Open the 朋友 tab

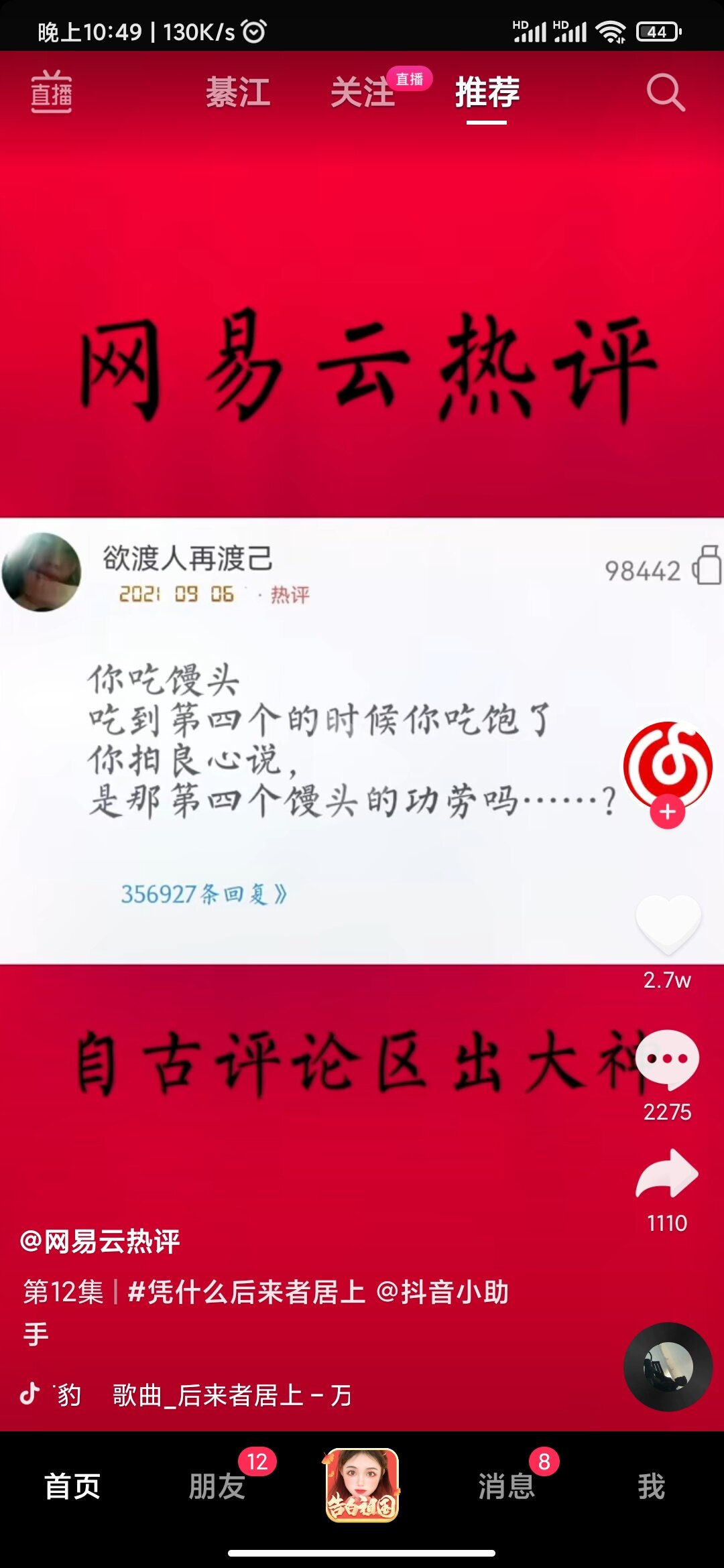coord(217,1486)
